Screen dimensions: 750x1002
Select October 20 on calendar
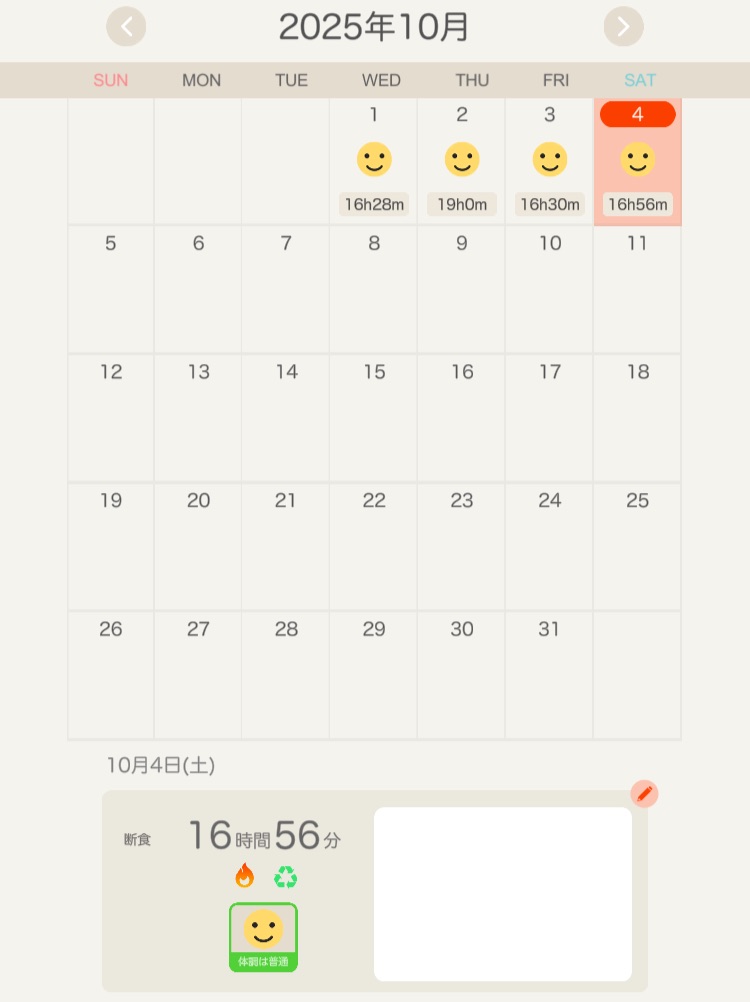click(x=198, y=545)
